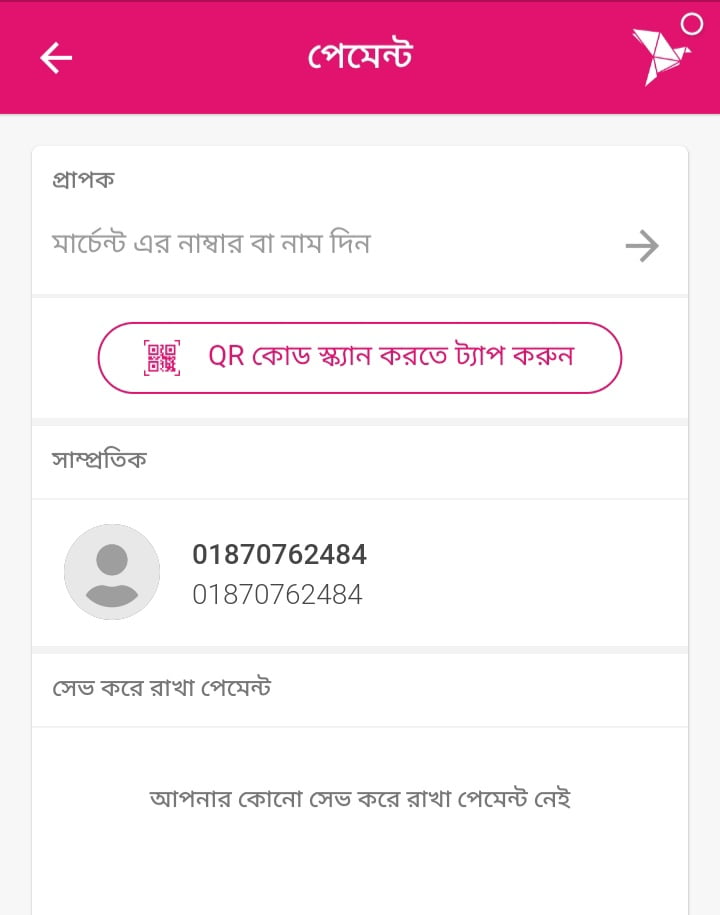Tap the placeholder text 'মার্চেন্ট এর নাম্বার বা নাম দিন'

[210, 243]
